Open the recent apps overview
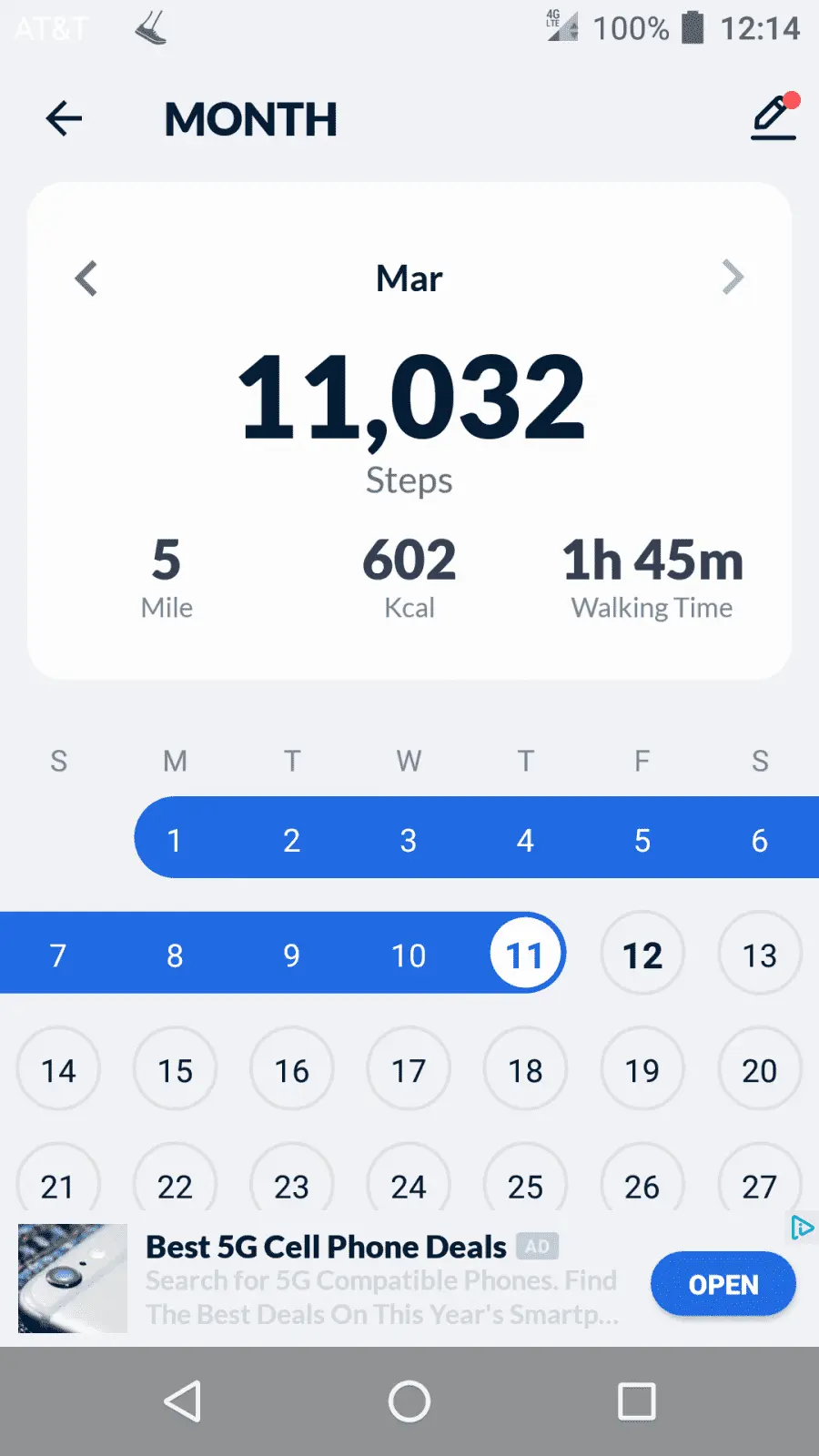 (636, 1401)
